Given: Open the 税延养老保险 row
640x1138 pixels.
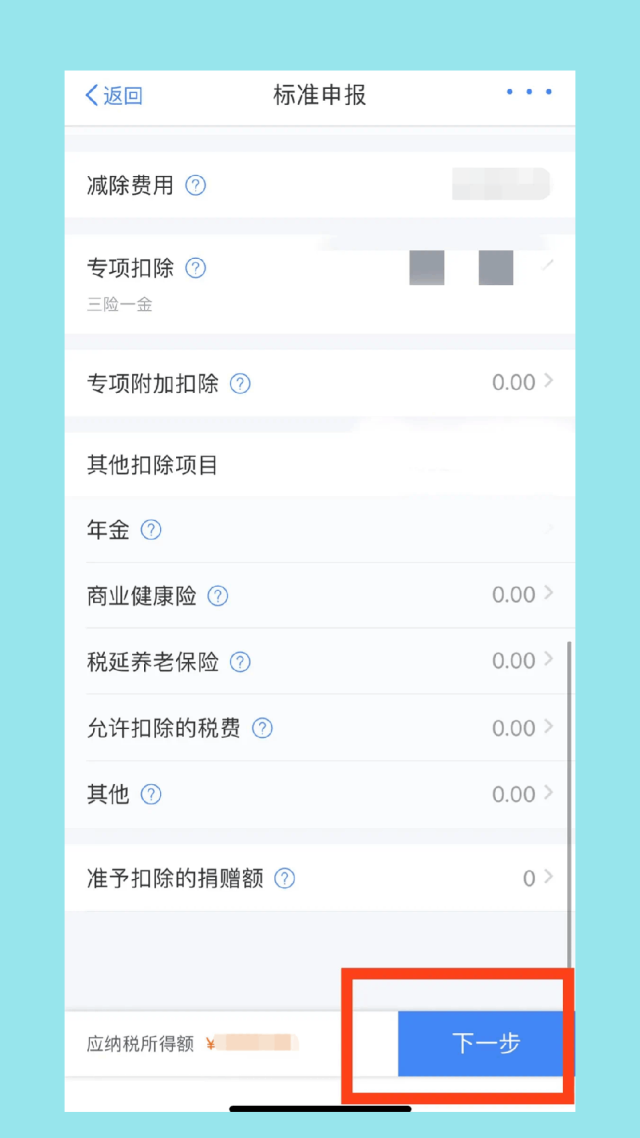Looking at the screenshot, I should 319,662.
